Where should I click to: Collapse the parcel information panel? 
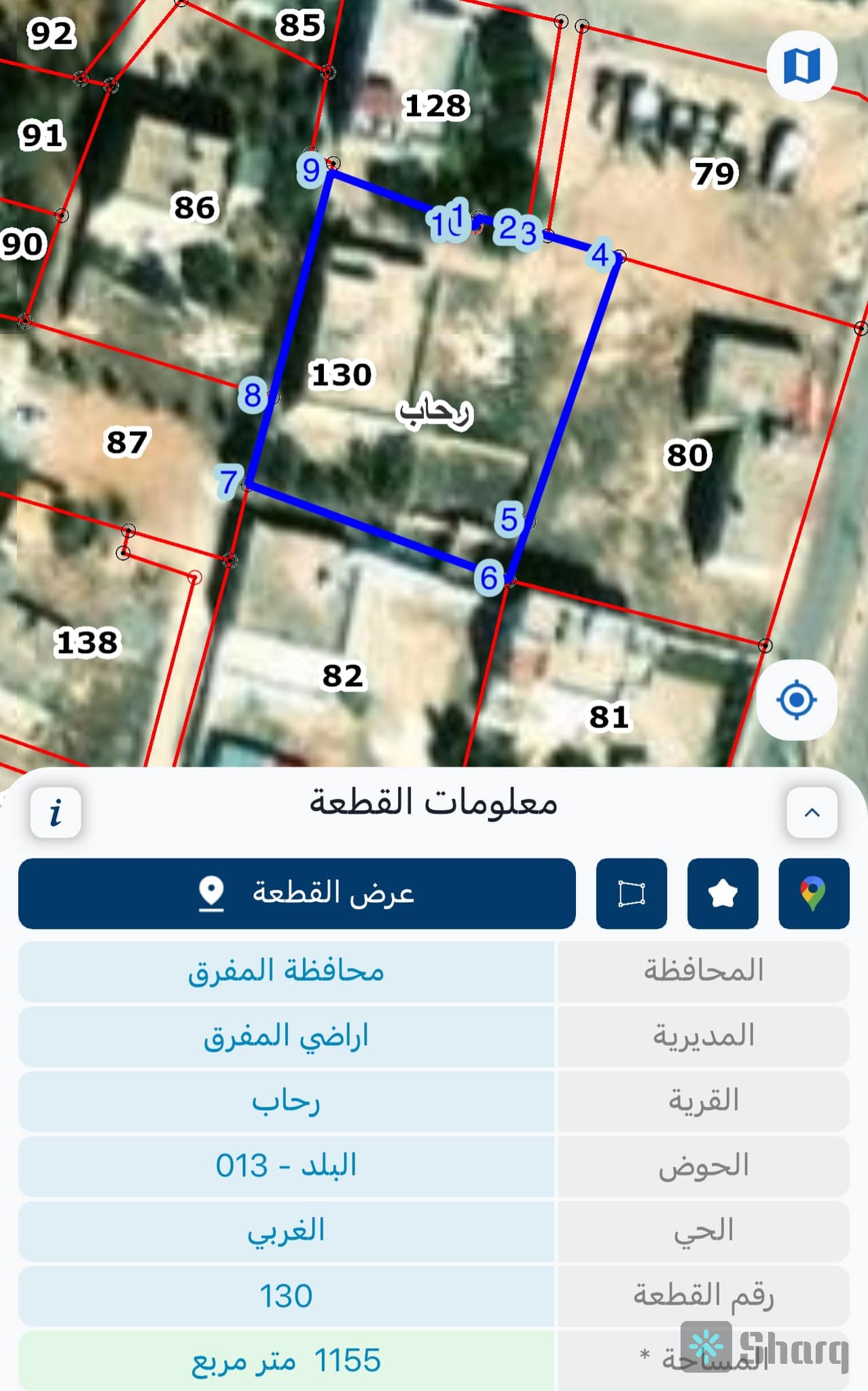[x=812, y=812]
